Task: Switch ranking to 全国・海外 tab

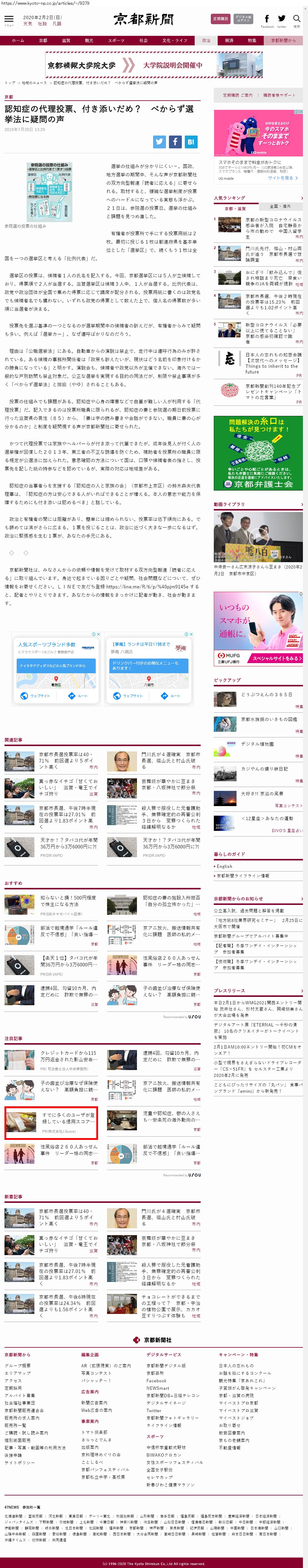Action: 280,206
